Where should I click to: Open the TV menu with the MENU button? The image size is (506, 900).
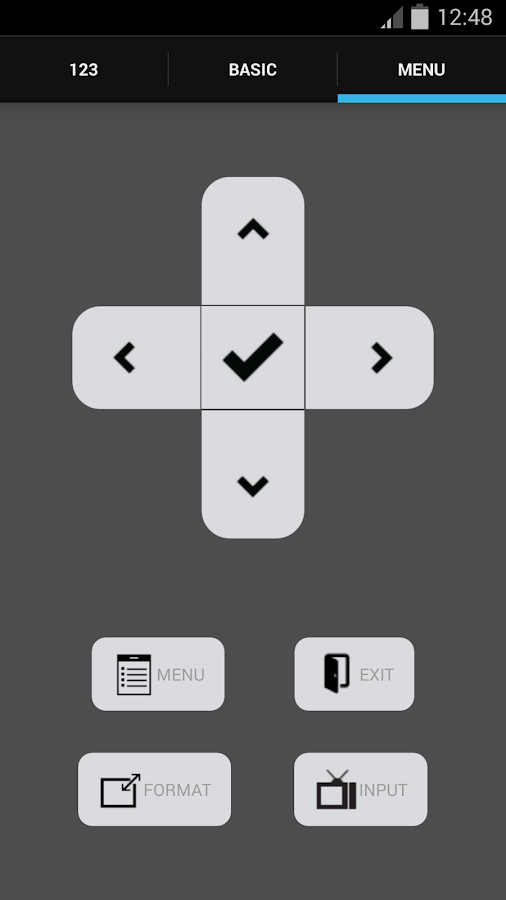pos(158,674)
